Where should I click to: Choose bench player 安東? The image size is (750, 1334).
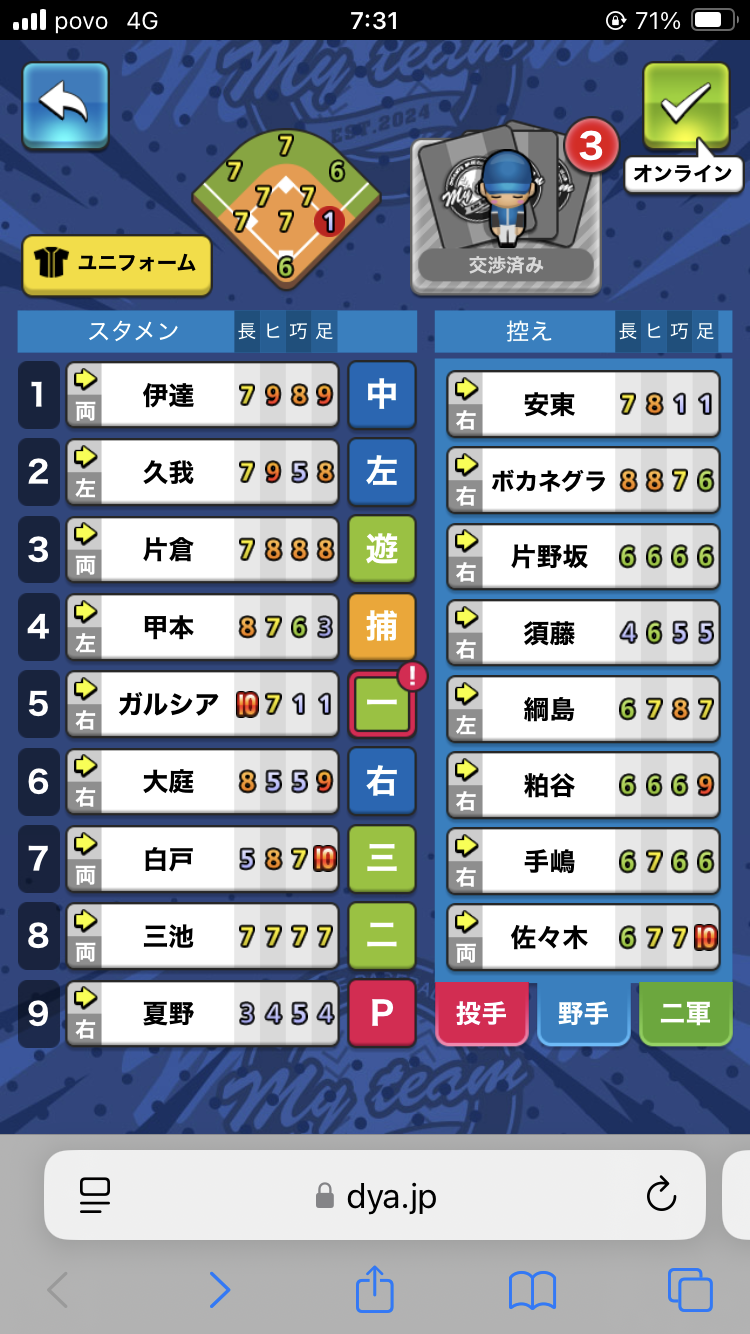(x=583, y=404)
